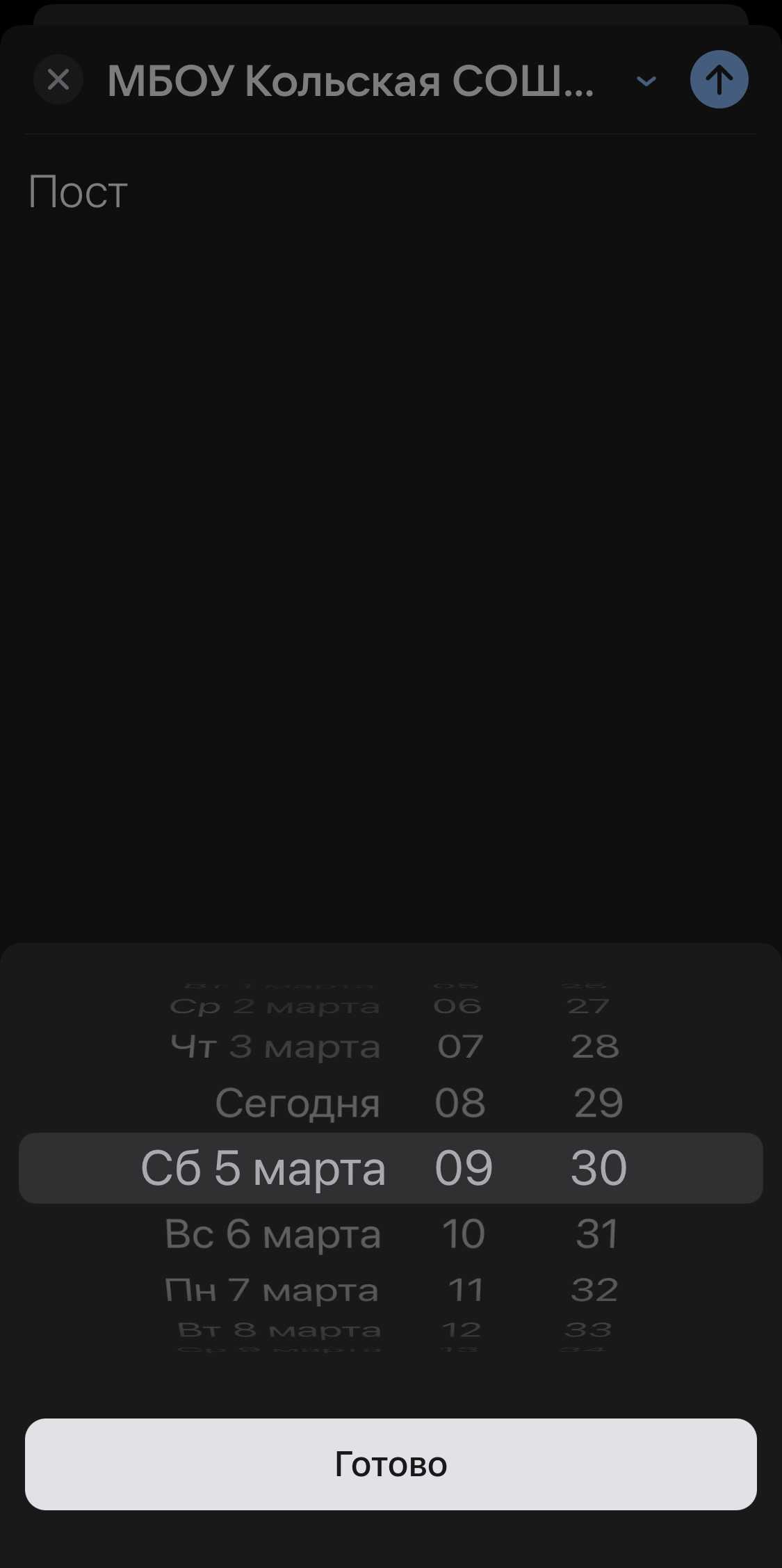The width and height of the screenshot is (782, 1568).
Task: Set minutes to 31 in the picker
Action: pyautogui.click(x=597, y=1234)
